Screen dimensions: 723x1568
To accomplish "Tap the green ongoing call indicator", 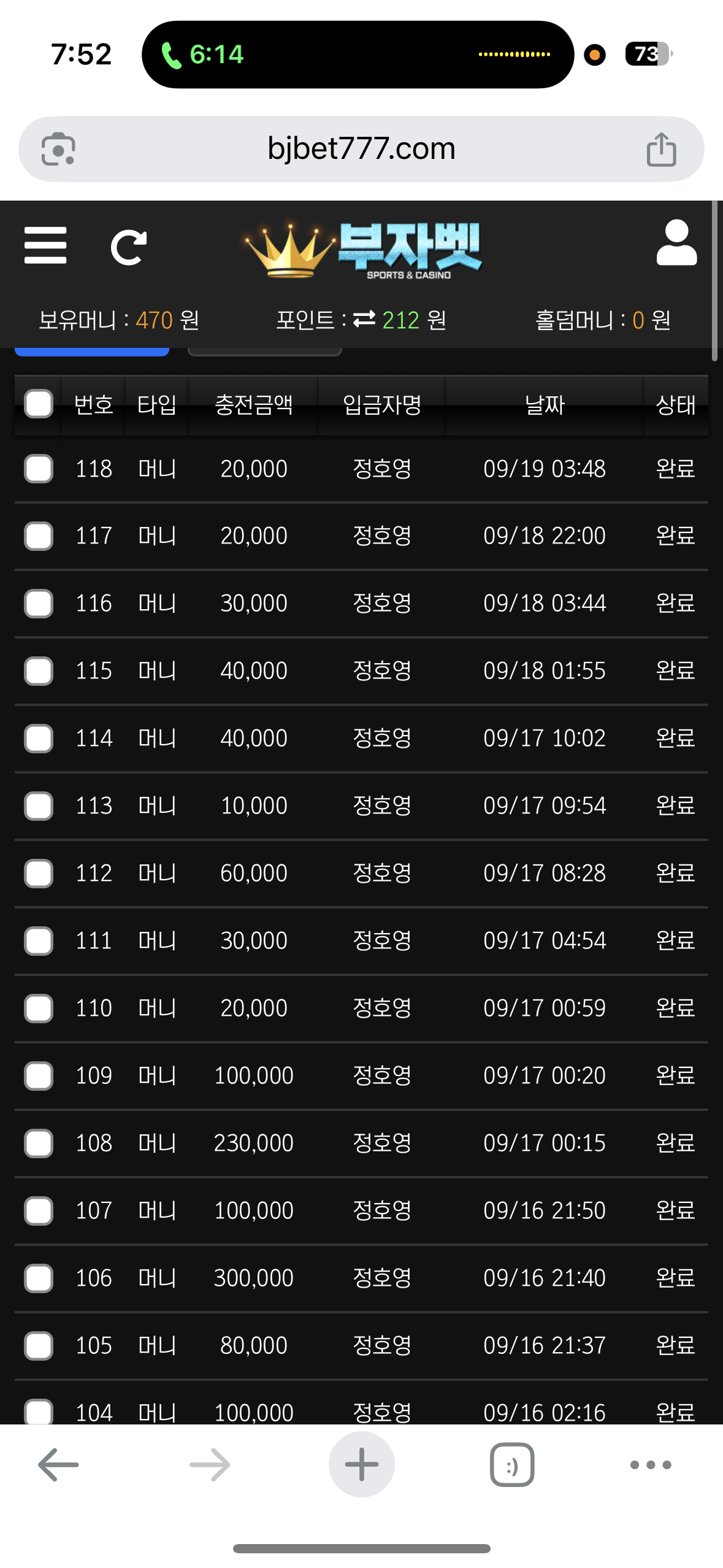I will [202, 55].
